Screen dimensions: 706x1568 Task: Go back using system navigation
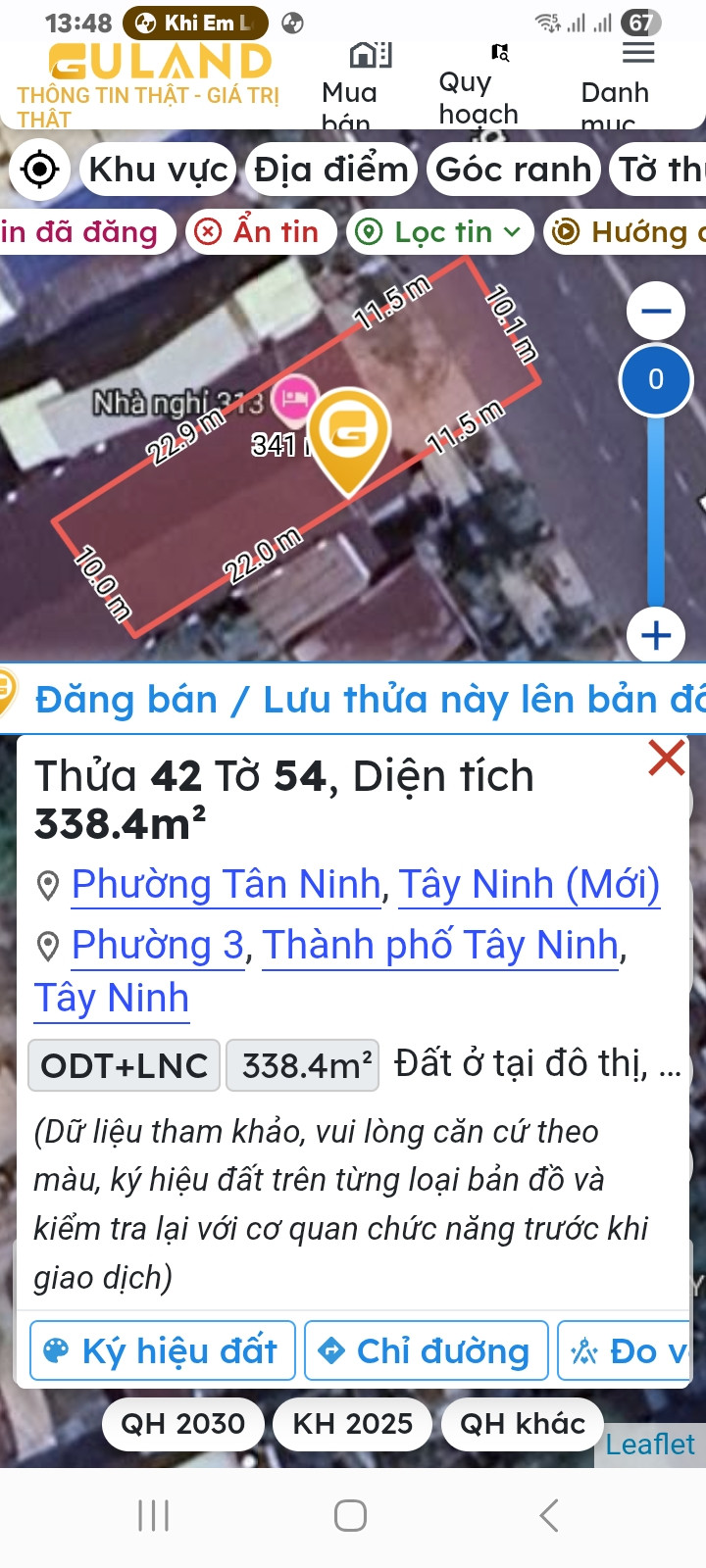pos(549,1515)
